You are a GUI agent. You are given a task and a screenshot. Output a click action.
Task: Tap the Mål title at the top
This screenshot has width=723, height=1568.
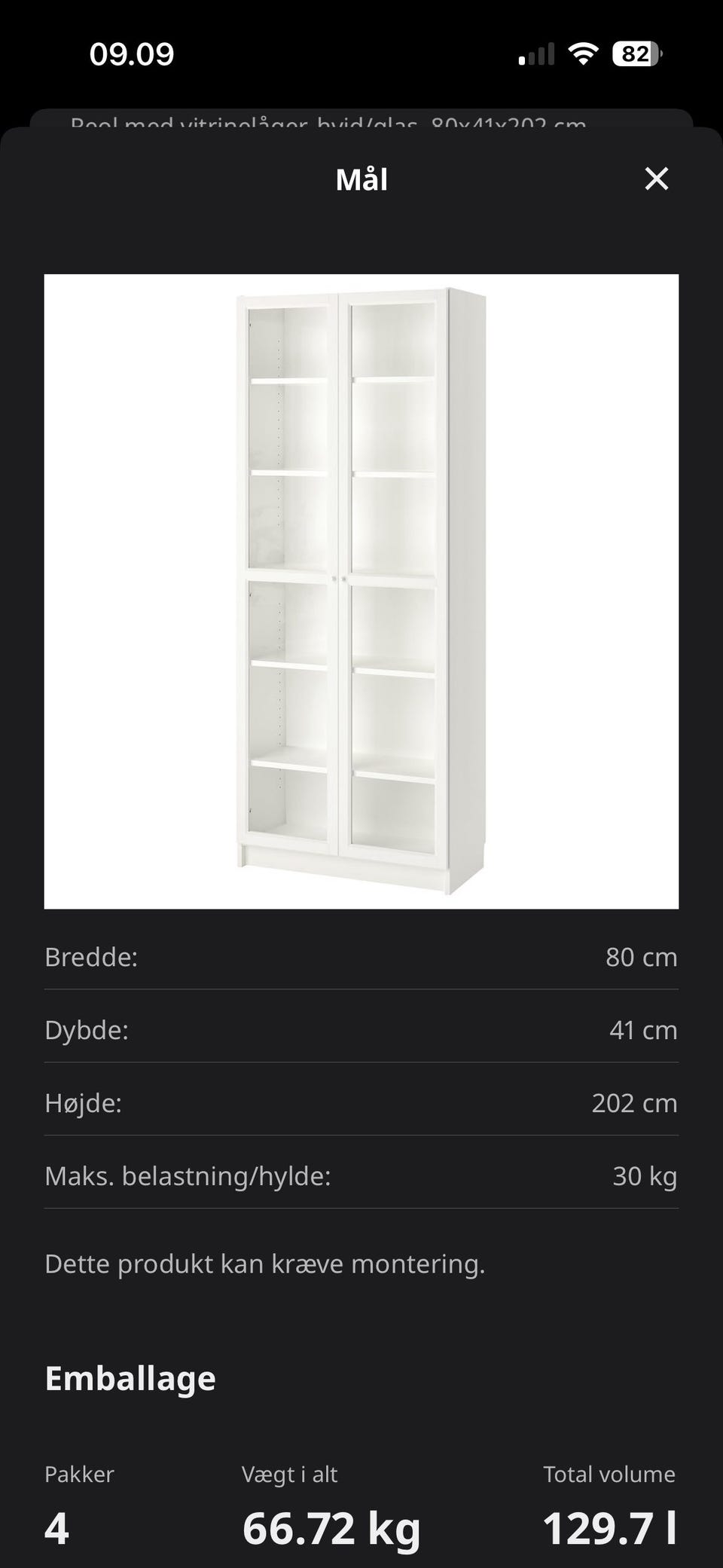361,179
